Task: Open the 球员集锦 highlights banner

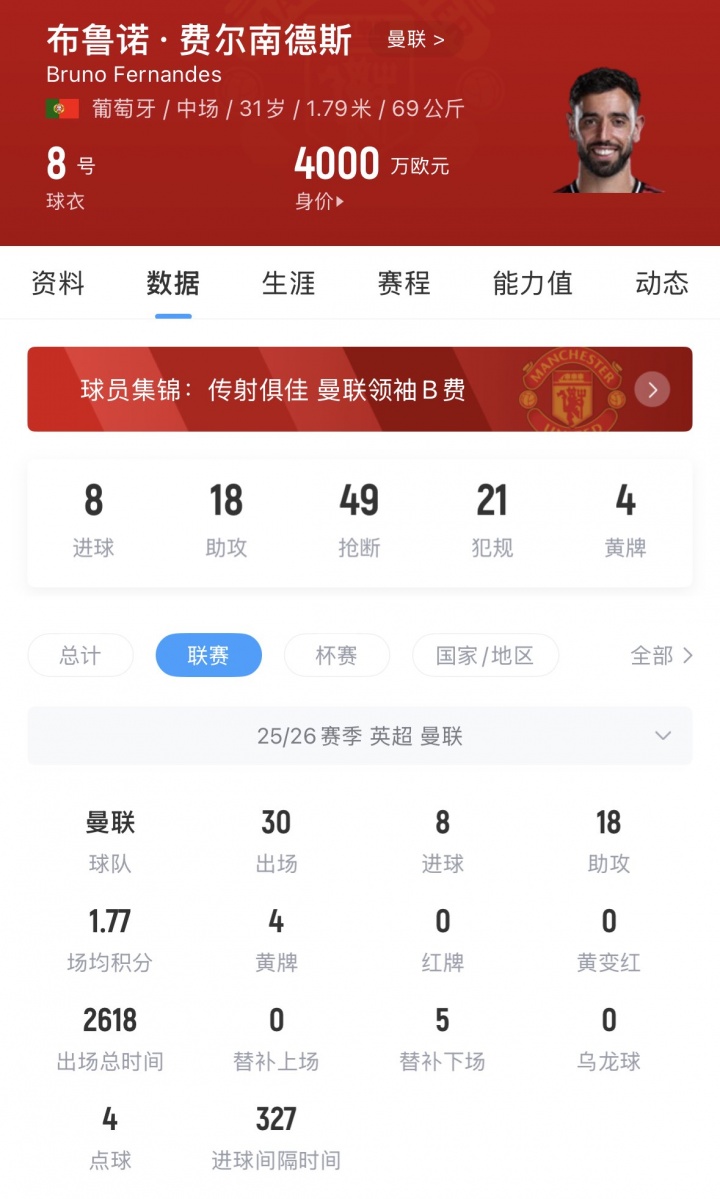Action: click(x=360, y=390)
